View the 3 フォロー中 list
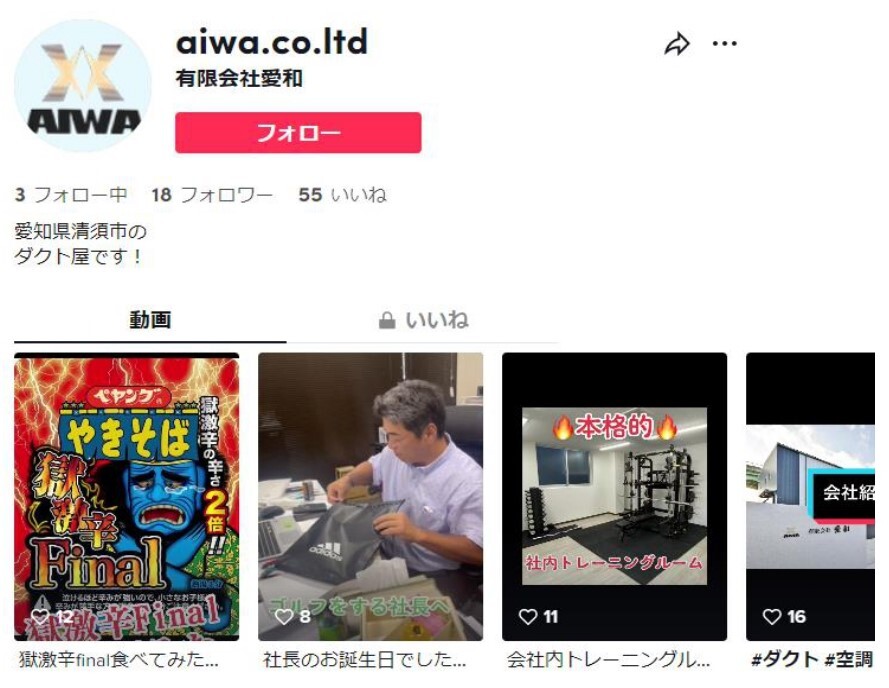This screenshot has height=688, width=889. pyautogui.click(x=71, y=195)
